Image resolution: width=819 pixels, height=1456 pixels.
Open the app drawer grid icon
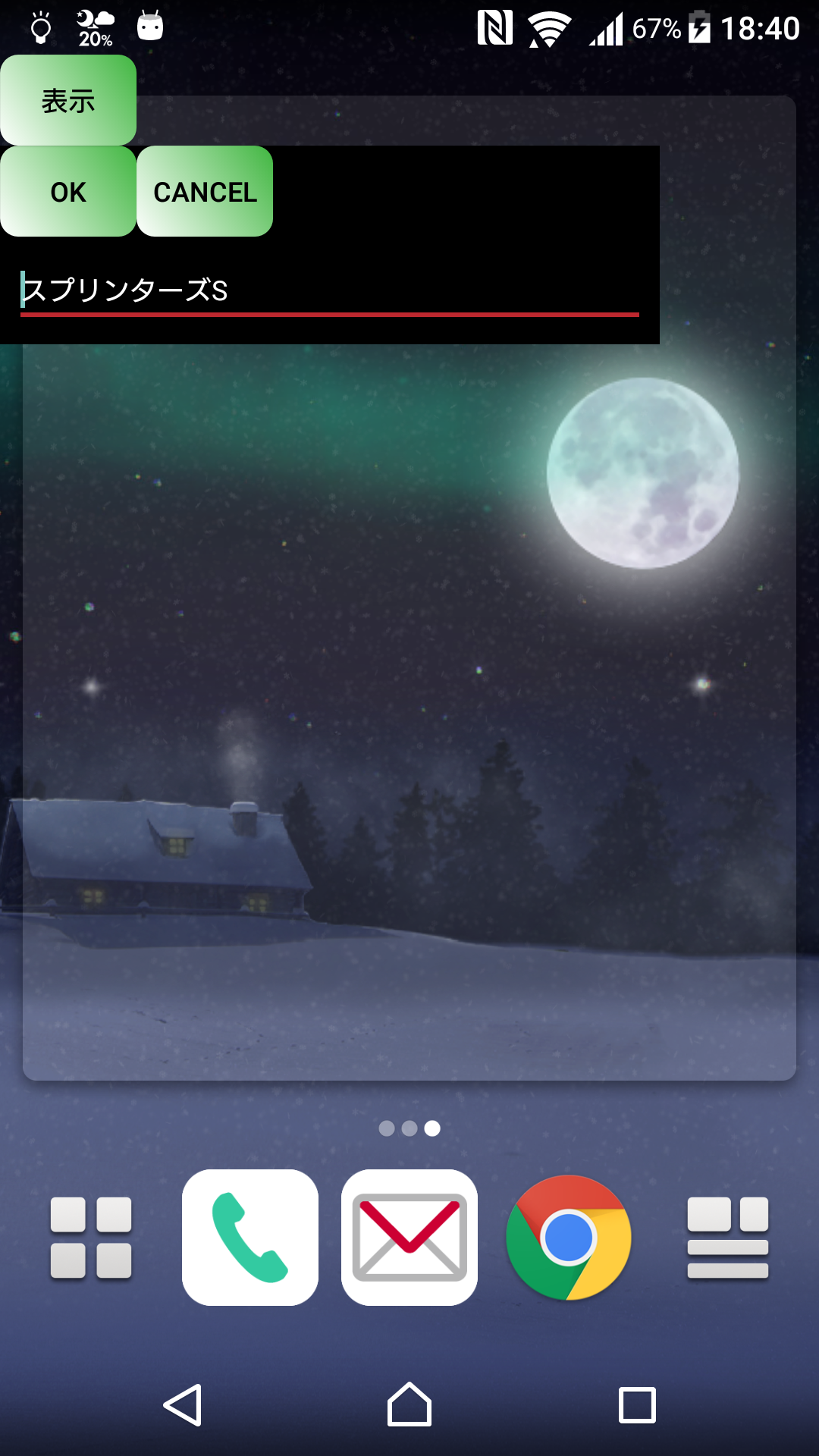coord(91,1238)
